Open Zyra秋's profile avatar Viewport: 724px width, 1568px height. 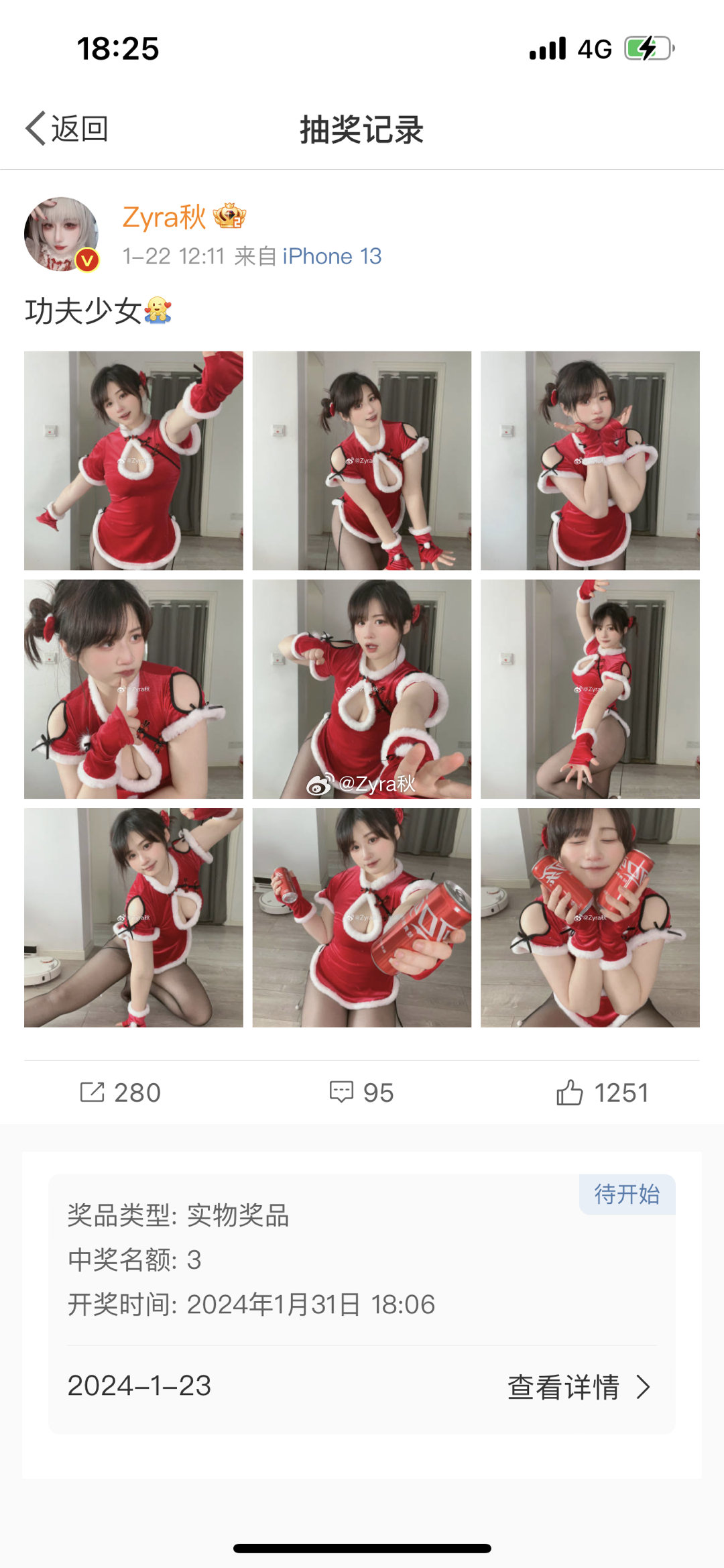62,234
